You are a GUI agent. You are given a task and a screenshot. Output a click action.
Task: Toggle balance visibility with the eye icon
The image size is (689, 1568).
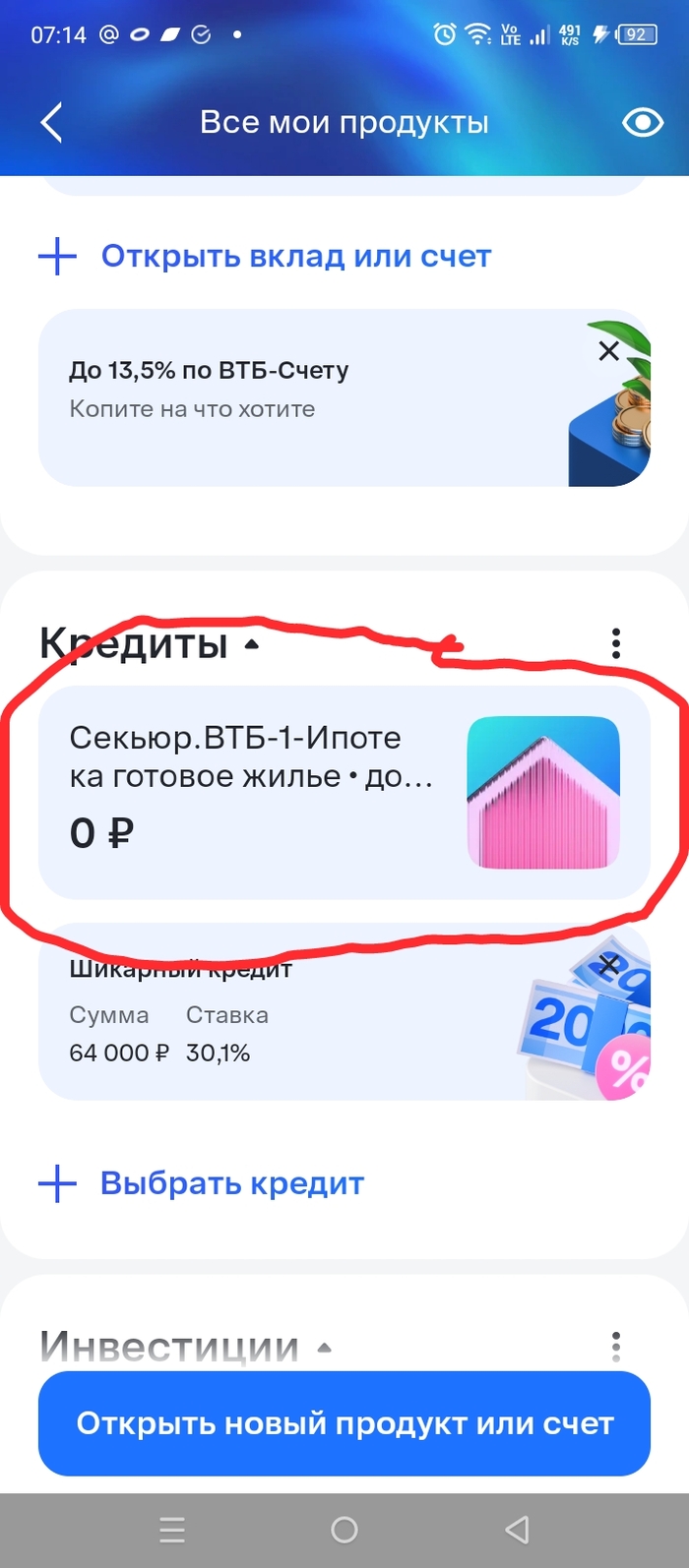pos(643,123)
